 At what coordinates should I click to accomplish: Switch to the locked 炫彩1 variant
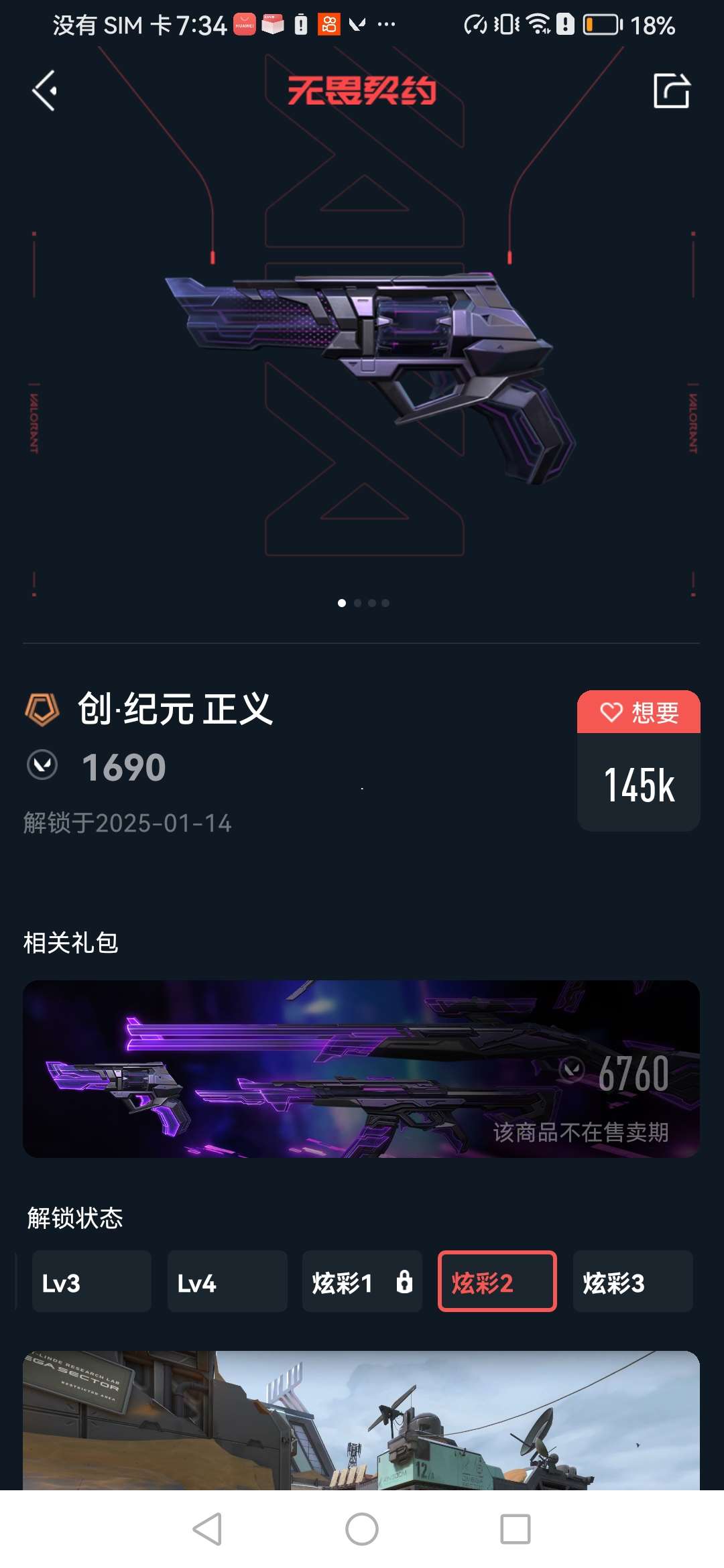[362, 1281]
